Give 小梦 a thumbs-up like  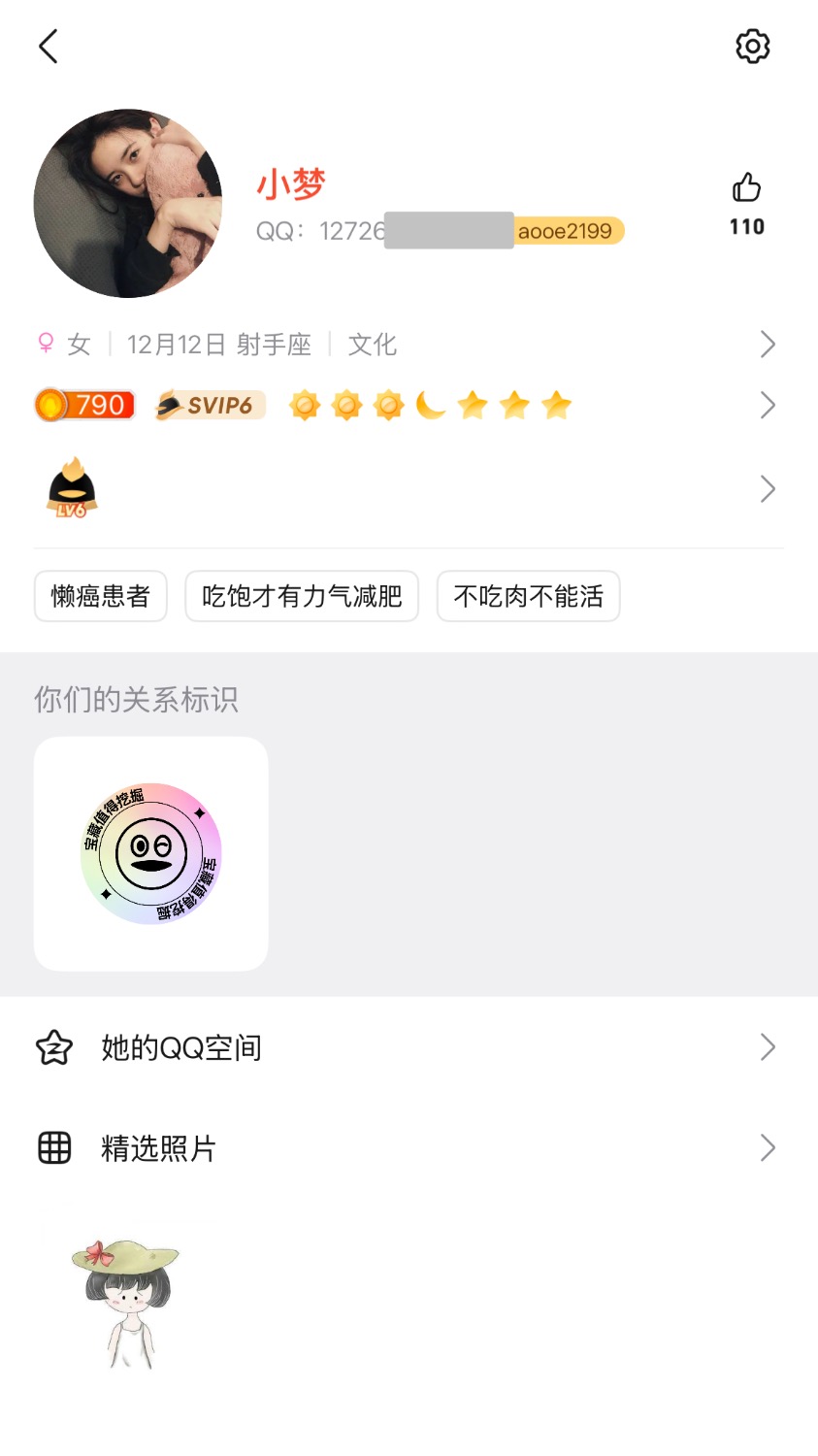tap(746, 188)
